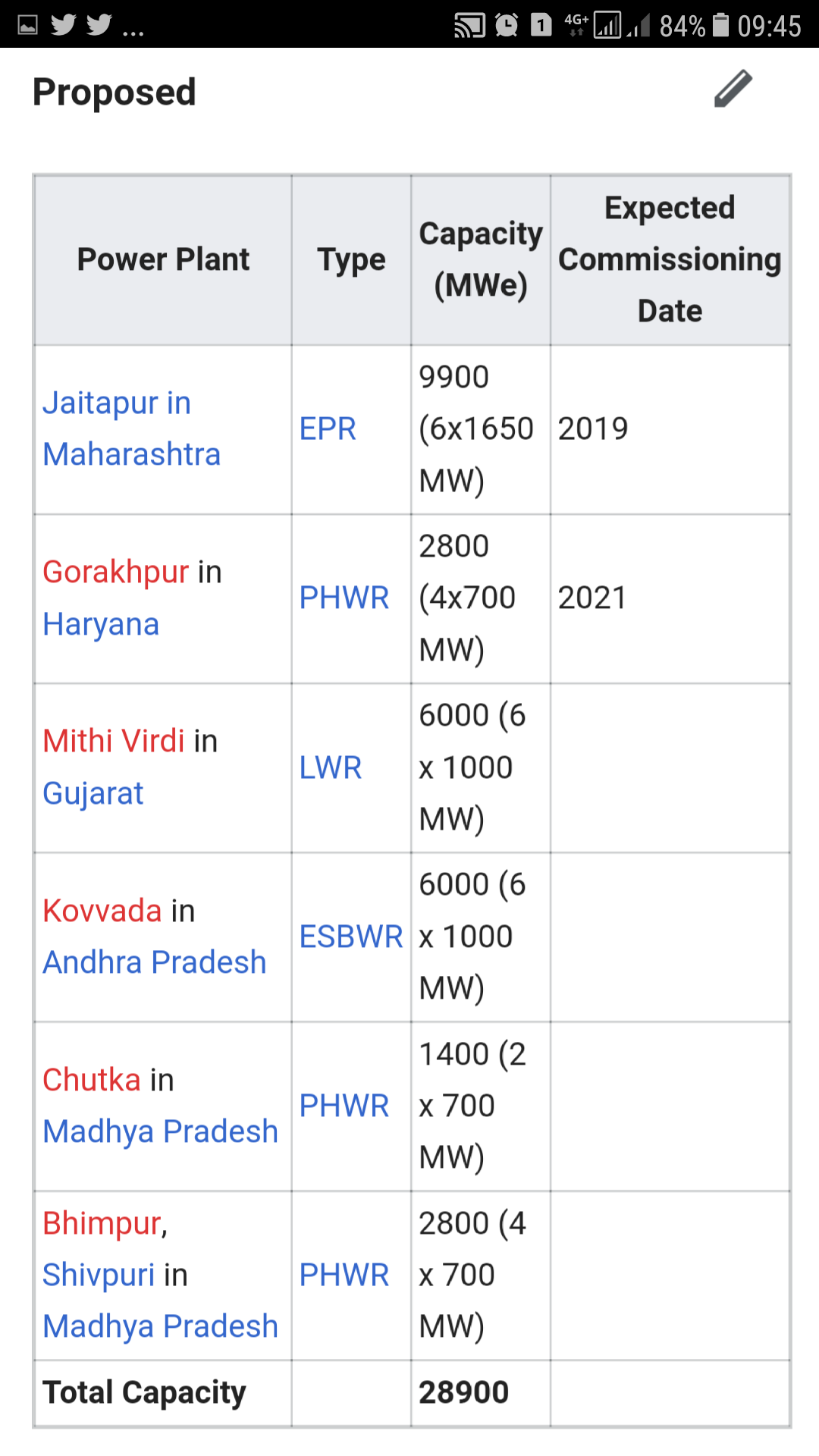This screenshot has width=819, height=1456.
Task: Open the PHWR link in the Gorakhpur row
Action: click(344, 598)
